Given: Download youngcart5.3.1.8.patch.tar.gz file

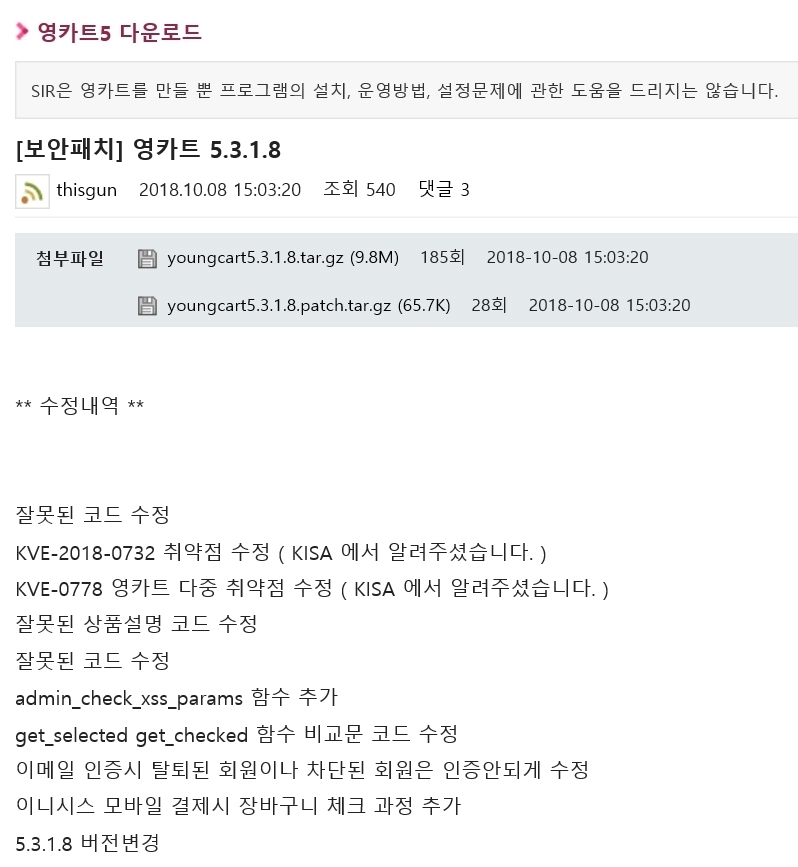Looking at the screenshot, I should (308, 305).
